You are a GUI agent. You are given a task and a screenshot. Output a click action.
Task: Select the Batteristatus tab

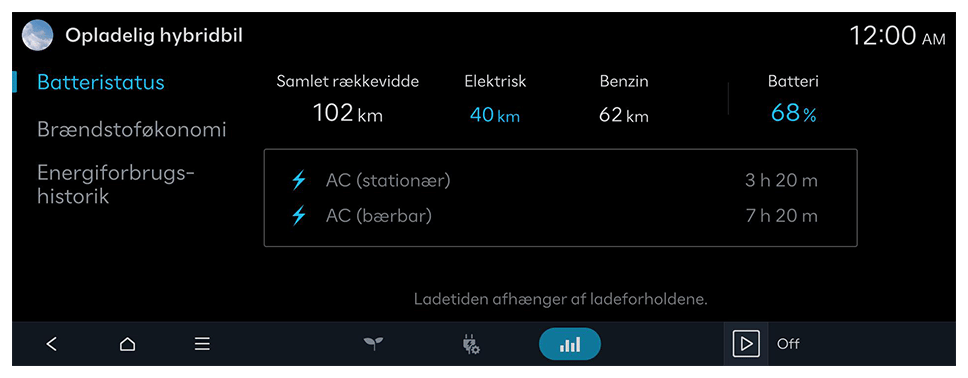(x=101, y=82)
